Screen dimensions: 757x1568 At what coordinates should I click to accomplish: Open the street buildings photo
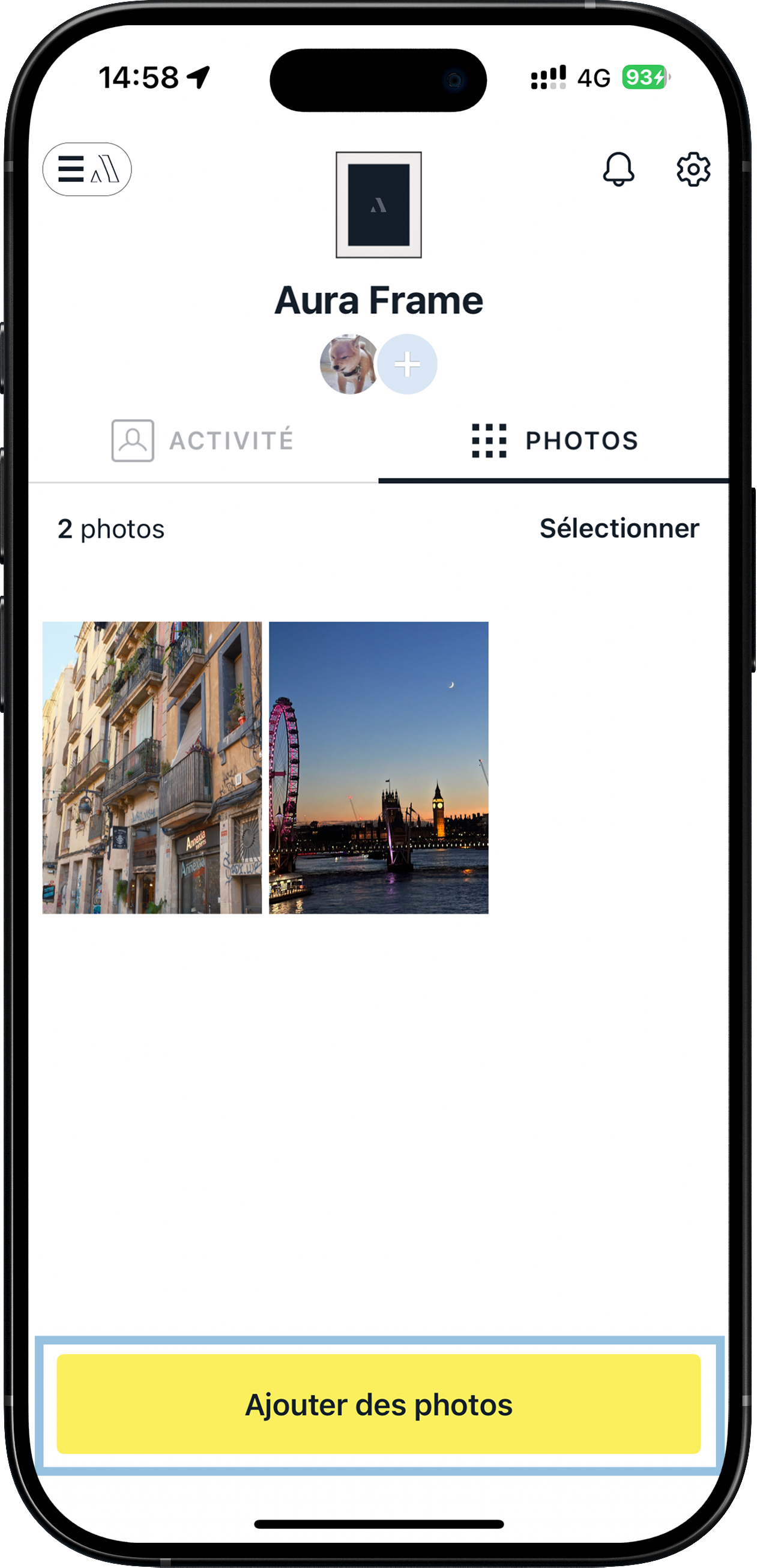point(152,767)
